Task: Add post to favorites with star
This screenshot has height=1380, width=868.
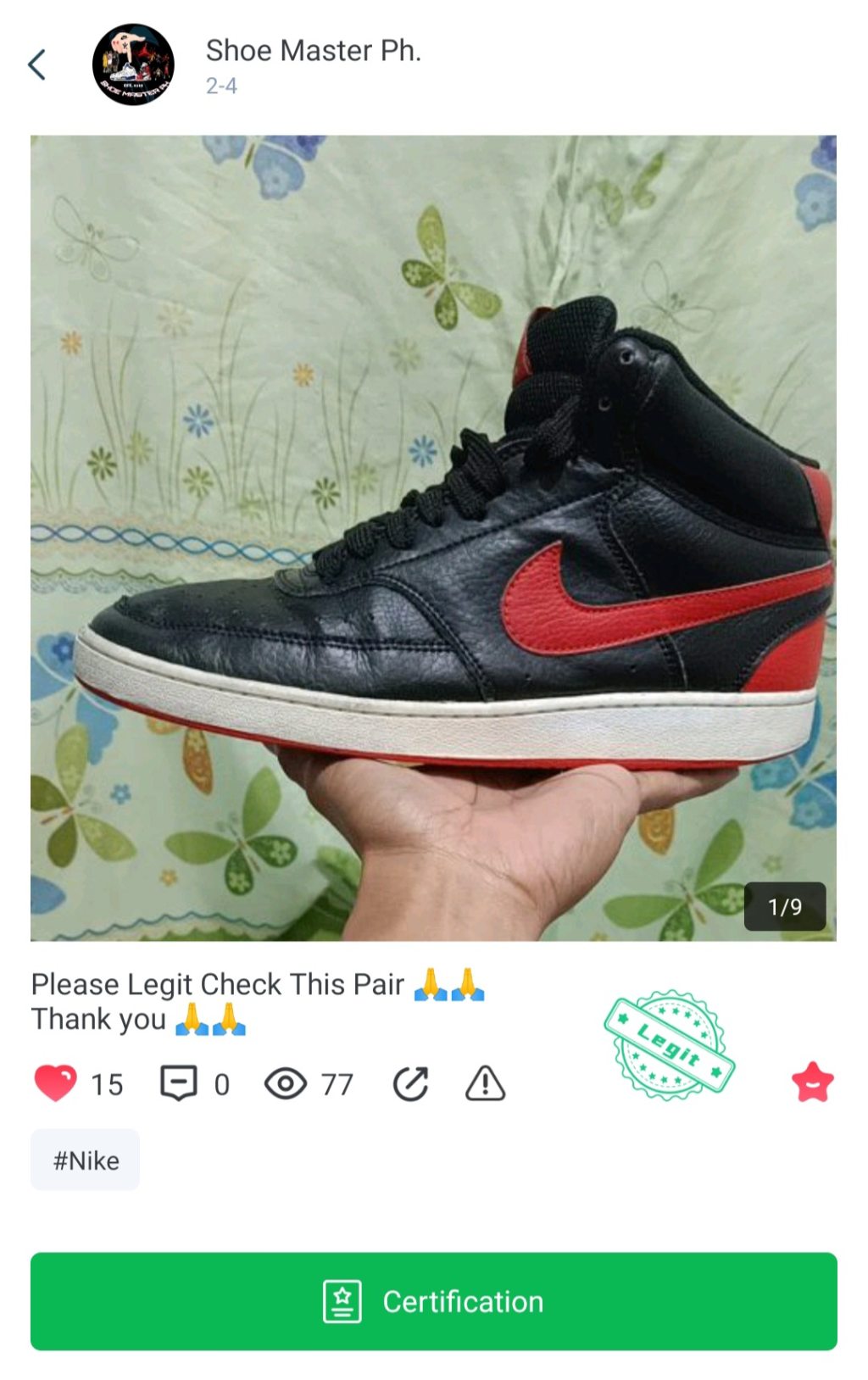Action: pos(812,1082)
